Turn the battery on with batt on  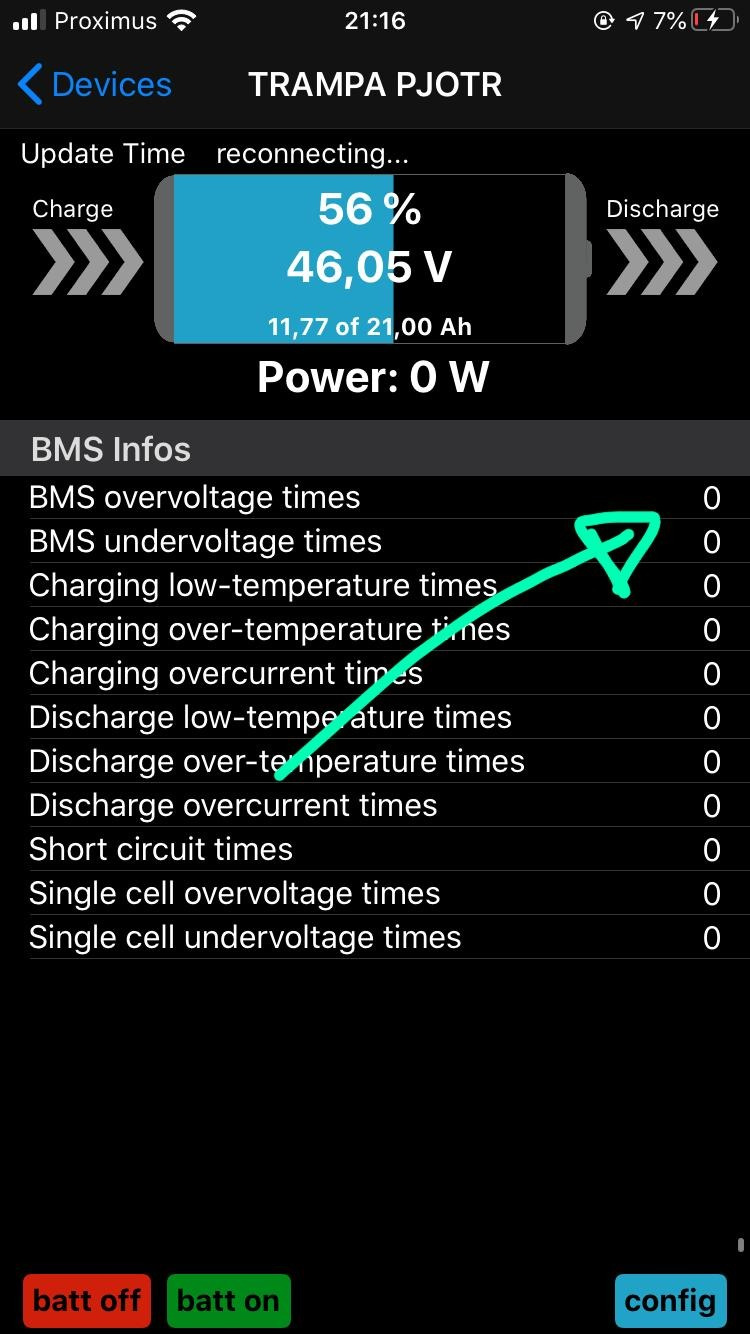pyautogui.click(x=228, y=1301)
